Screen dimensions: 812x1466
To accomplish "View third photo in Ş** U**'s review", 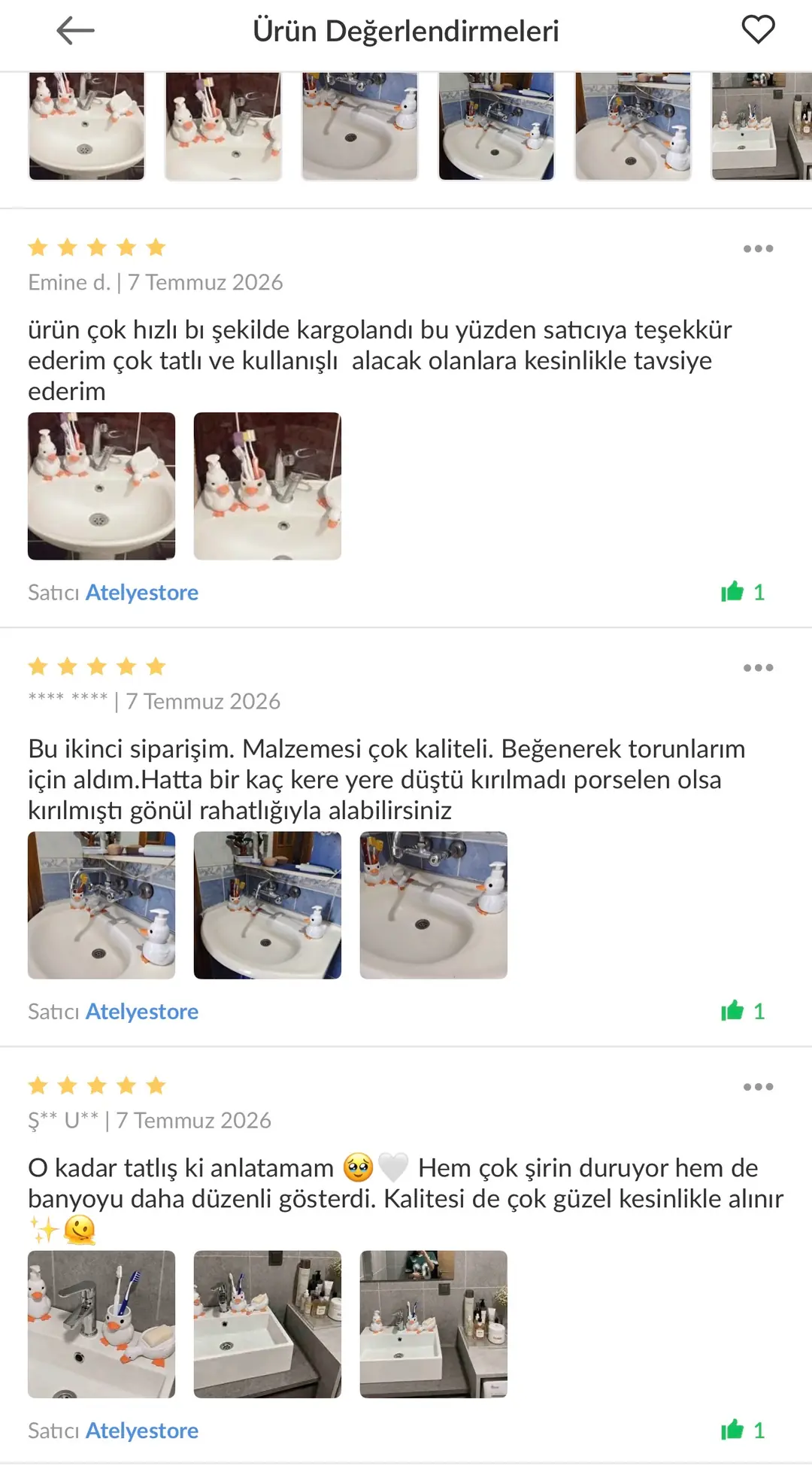I will (x=434, y=1324).
